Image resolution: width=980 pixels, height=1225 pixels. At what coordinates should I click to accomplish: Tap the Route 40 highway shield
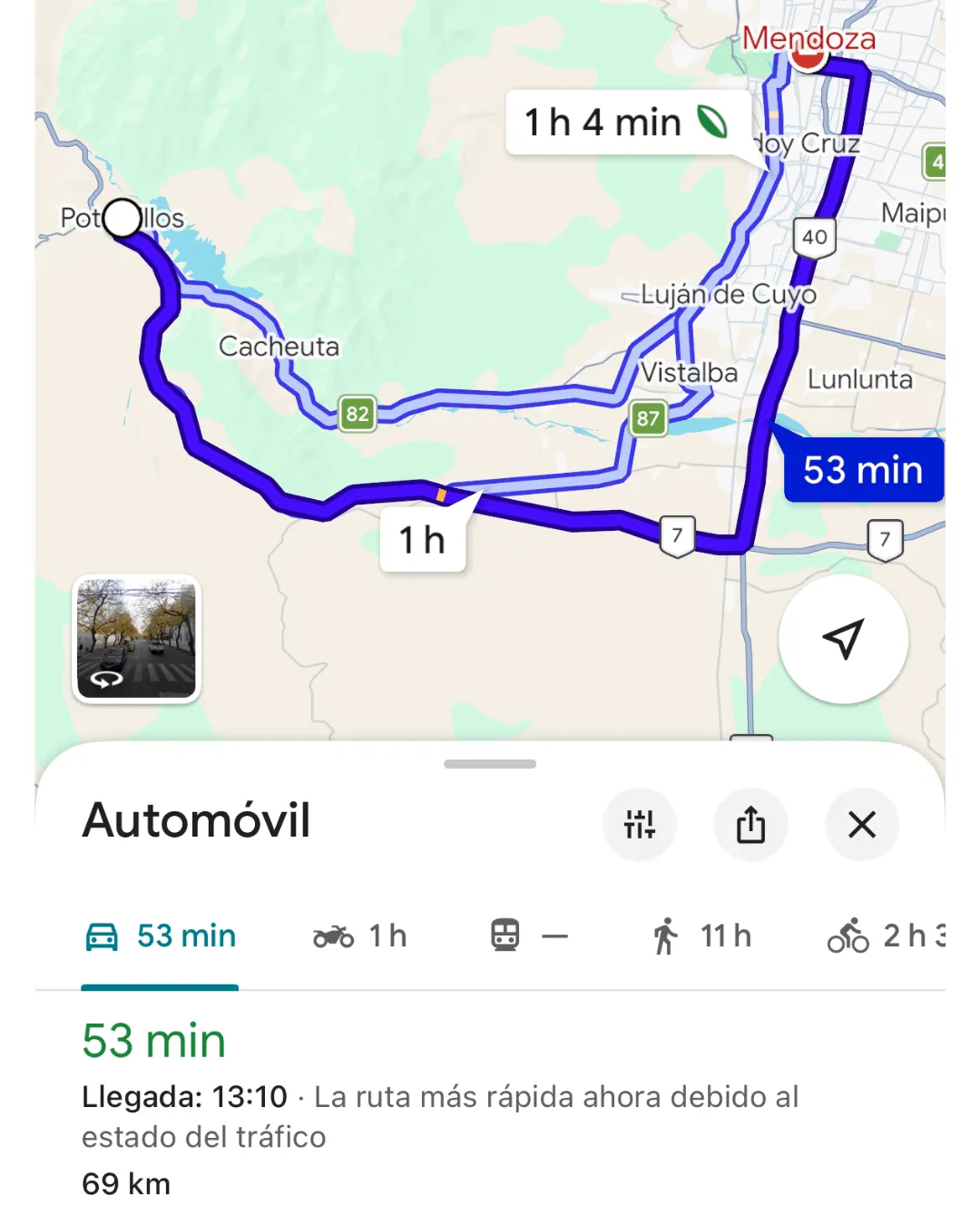pyautogui.click(x=815, y=238)
